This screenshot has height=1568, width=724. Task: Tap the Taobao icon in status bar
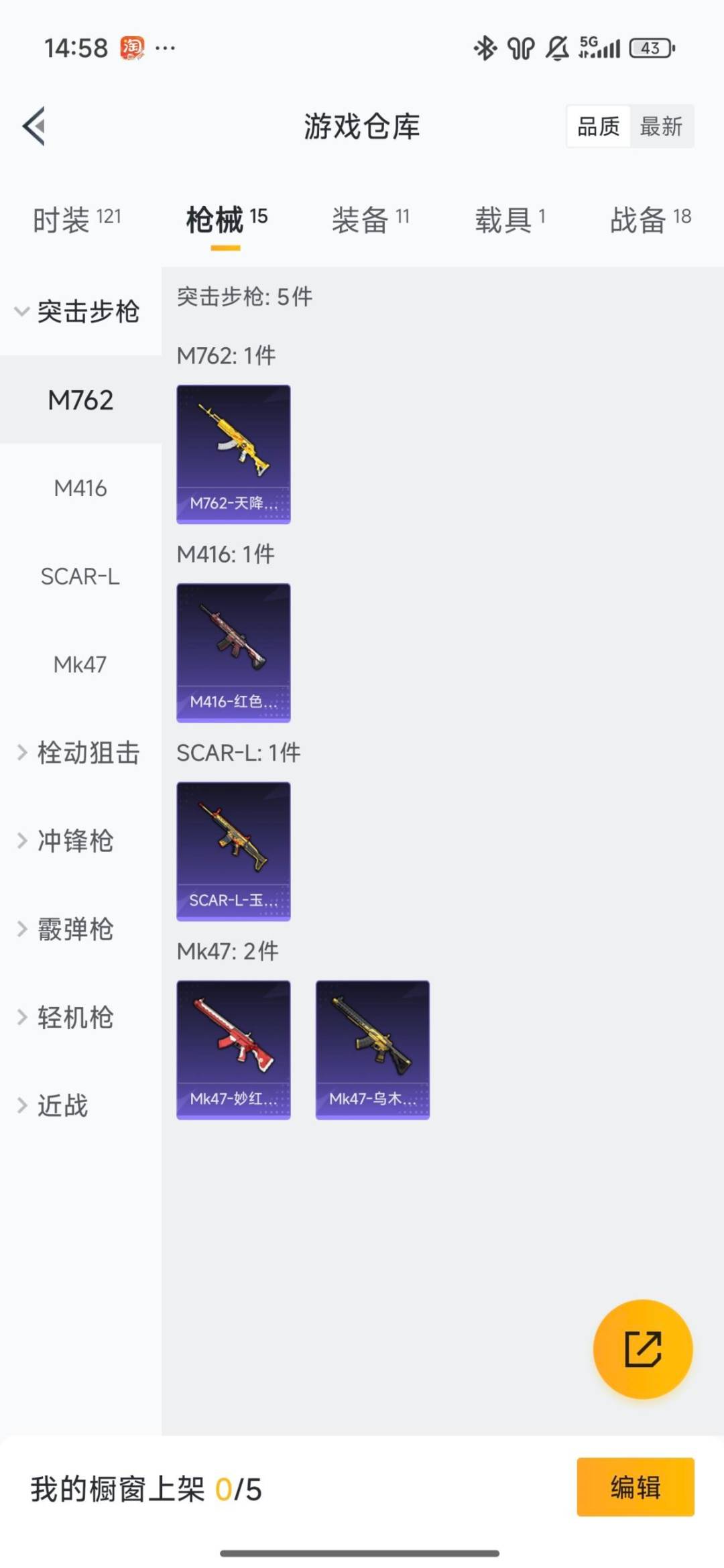(x=131, y=47)
